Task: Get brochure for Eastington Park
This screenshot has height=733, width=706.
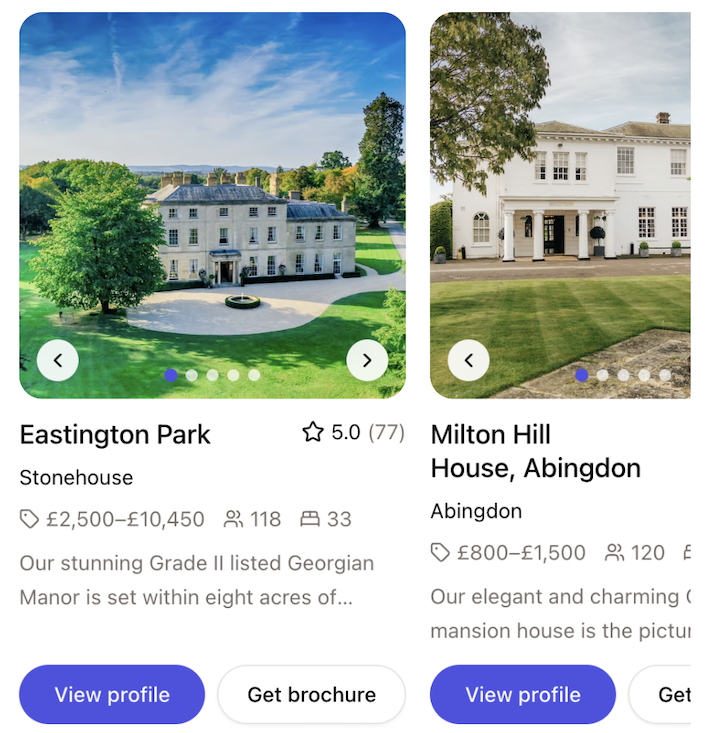Action: click(x=311, y=694)
